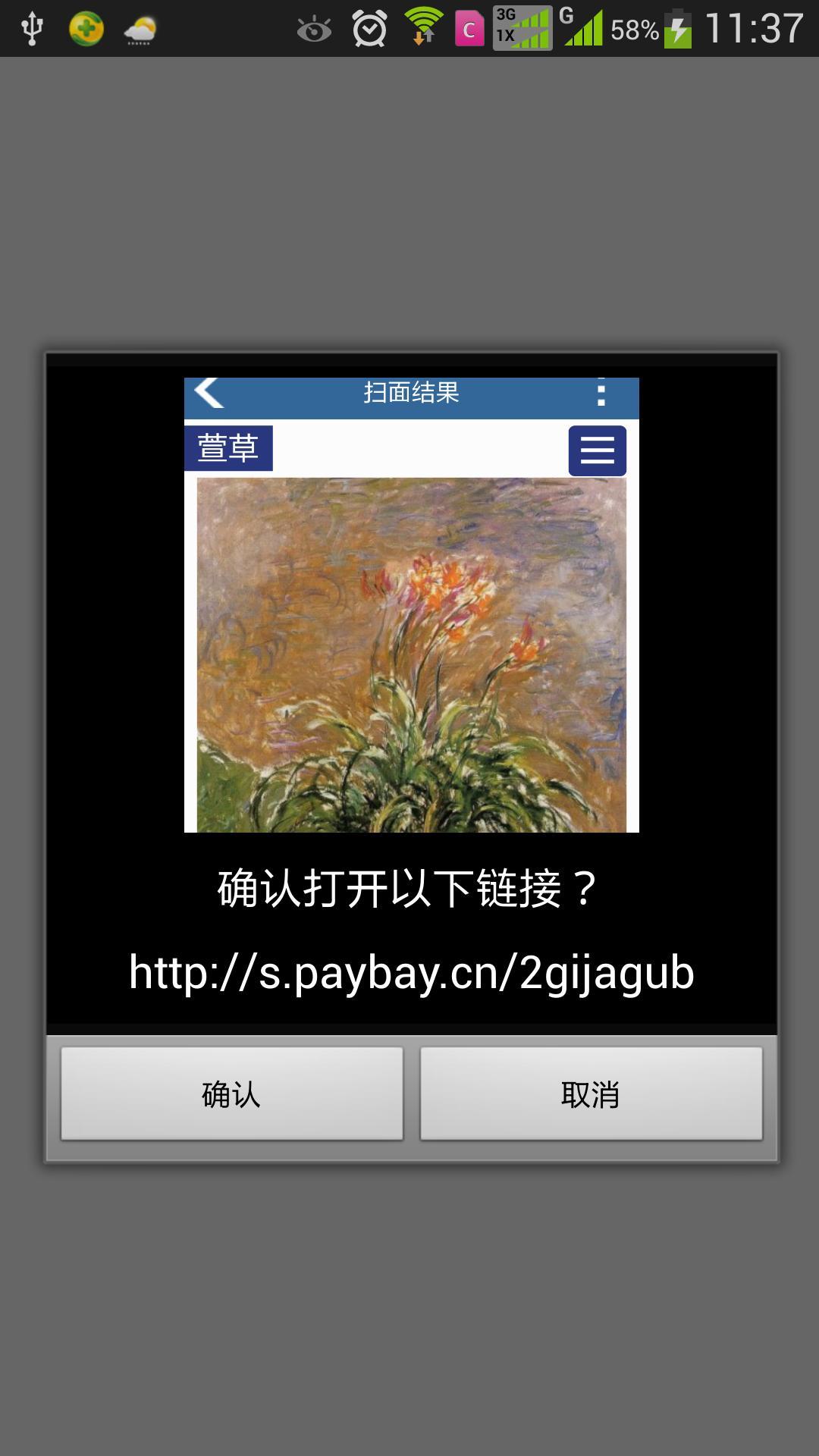The height and width of the screenshot is (1456, 819).
Task: Cancel the dialog with 取消
Action: (x=591, y=1094)
